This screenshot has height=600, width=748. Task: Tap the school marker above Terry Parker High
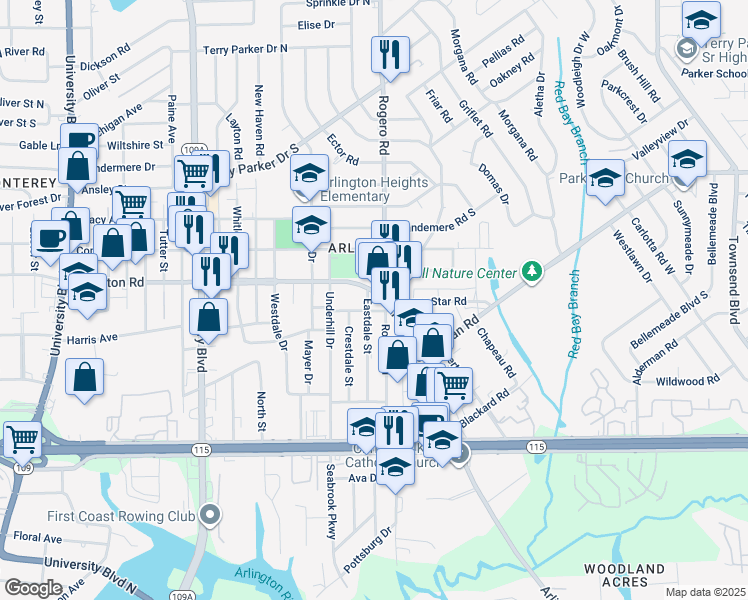pos(701,18)
